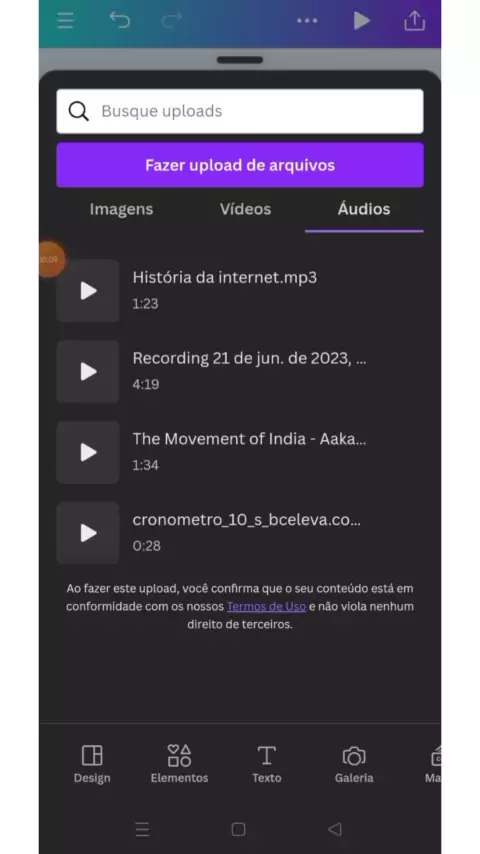Open the Elementos tool
Image resolution: width=480 pixels, height=854 pixels.
[x=179, y=764]
